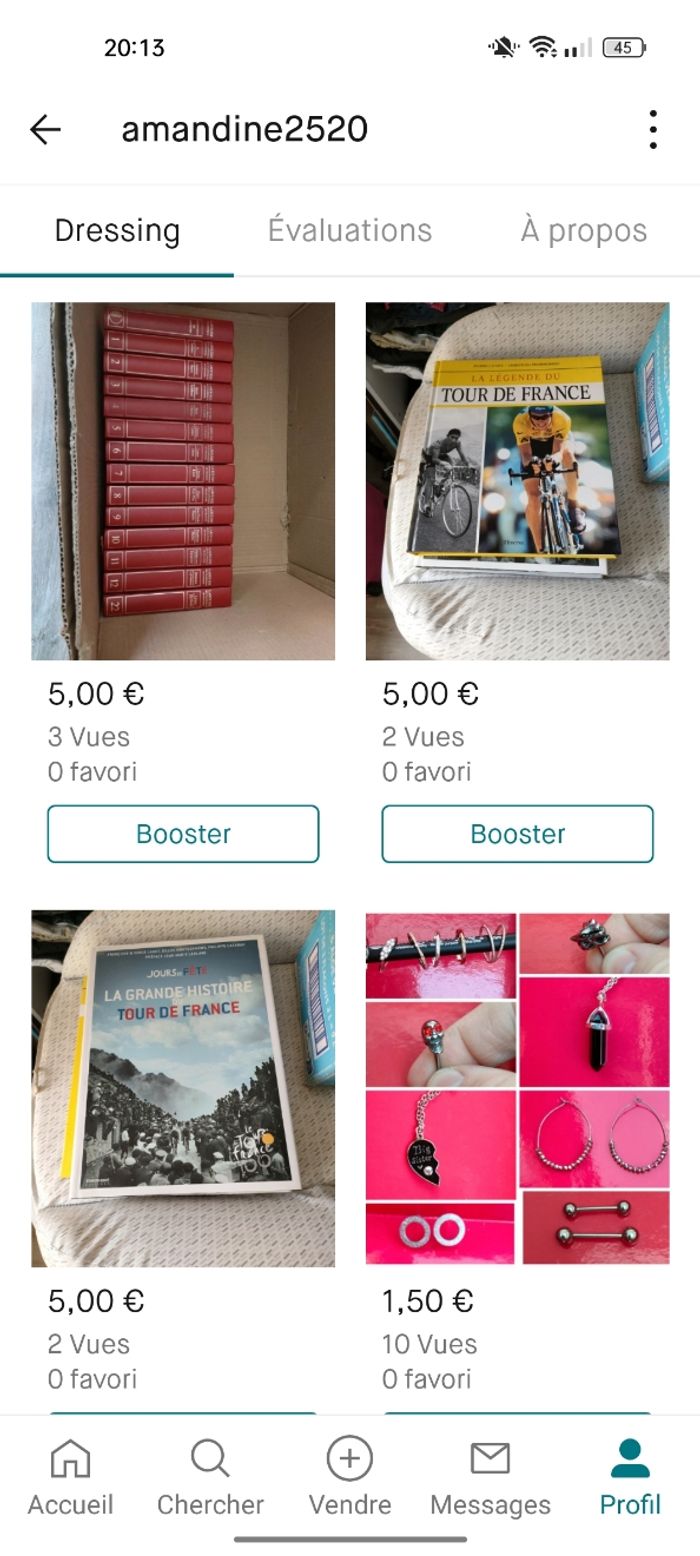Image resolution: width=700 pixels, height=1556 pixels.
Task: Boost La Légende du Tour de France listing
Action: 517,834
